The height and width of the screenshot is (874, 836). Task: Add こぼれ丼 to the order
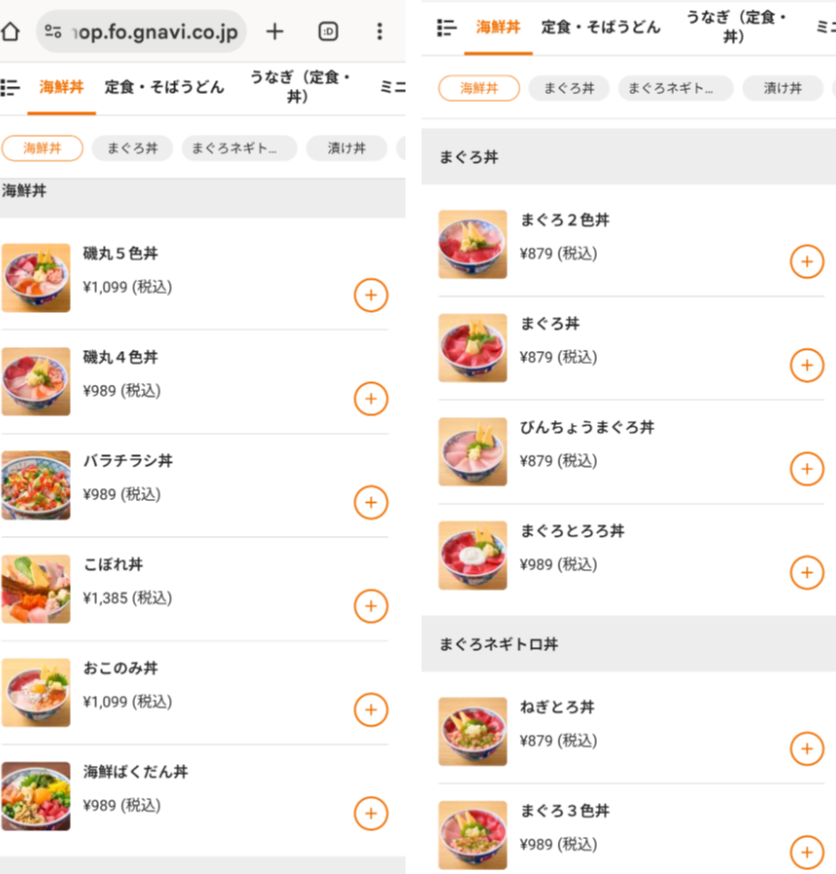(x=371, y=606)
